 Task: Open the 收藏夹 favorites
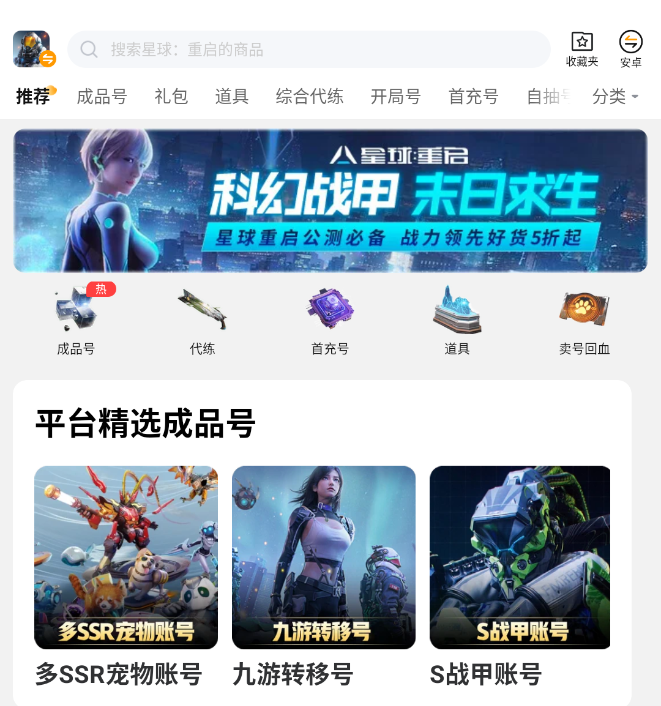coord(582,48)
